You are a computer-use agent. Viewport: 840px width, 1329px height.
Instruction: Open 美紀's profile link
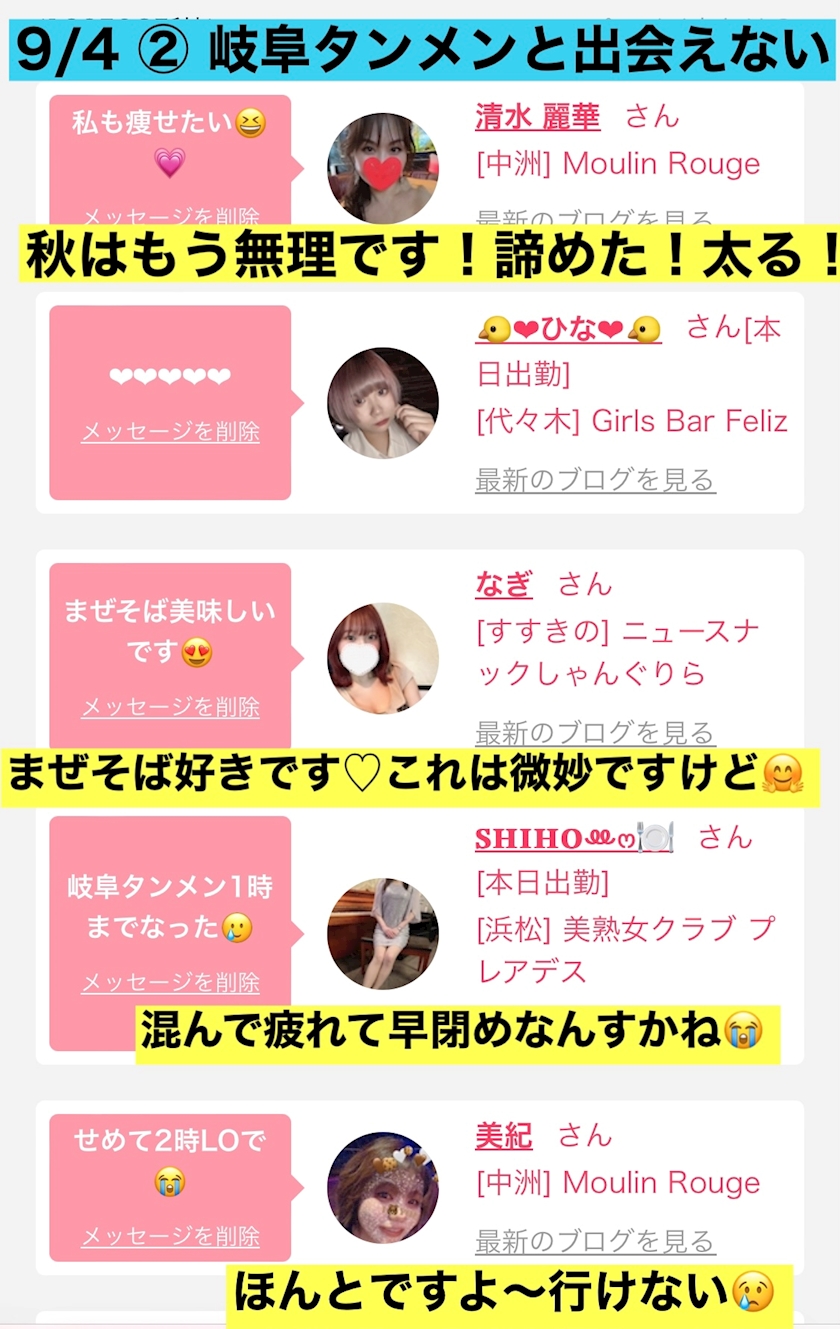pos(504,1136)
